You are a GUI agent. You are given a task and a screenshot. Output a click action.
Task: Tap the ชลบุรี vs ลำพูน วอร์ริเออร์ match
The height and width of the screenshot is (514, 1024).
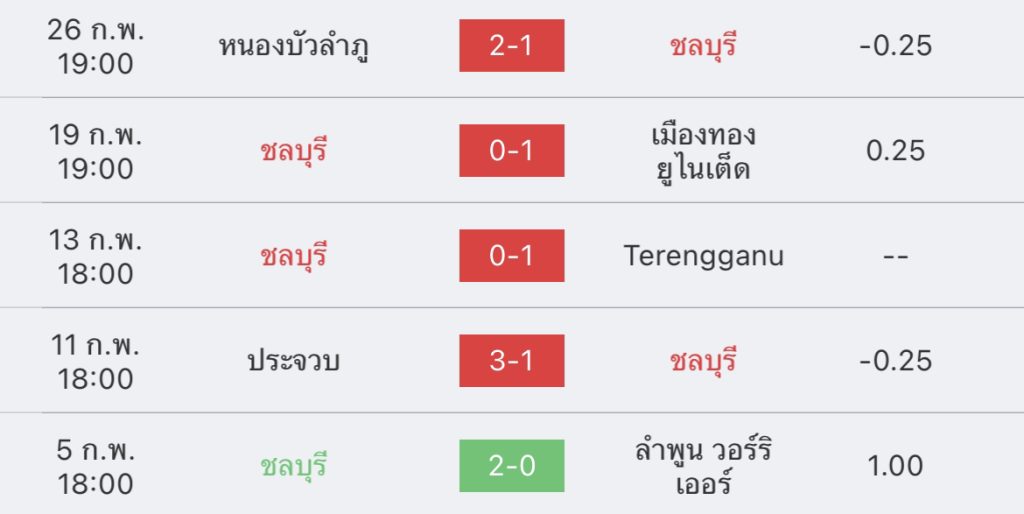[x=511, y=466]
